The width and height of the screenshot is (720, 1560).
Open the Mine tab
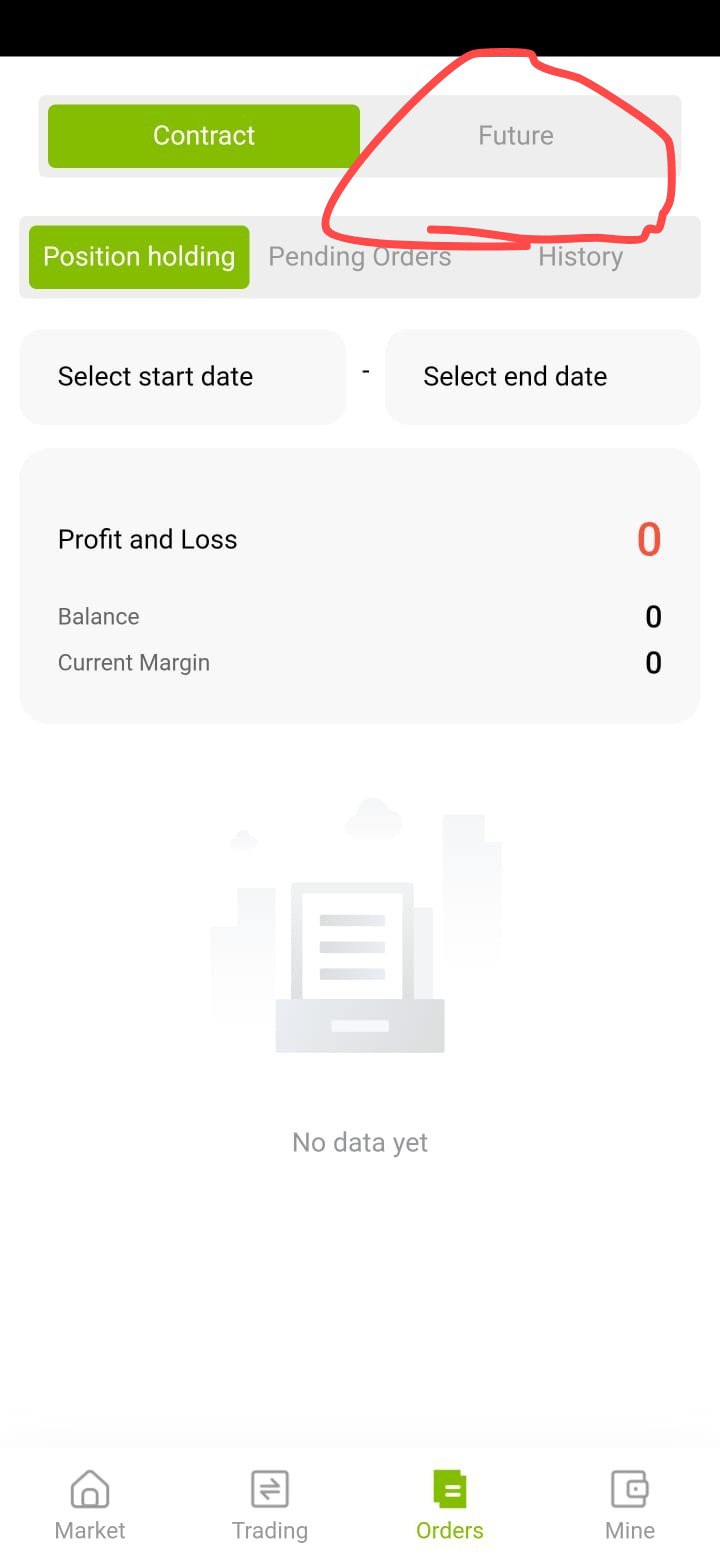point(630,1505)
